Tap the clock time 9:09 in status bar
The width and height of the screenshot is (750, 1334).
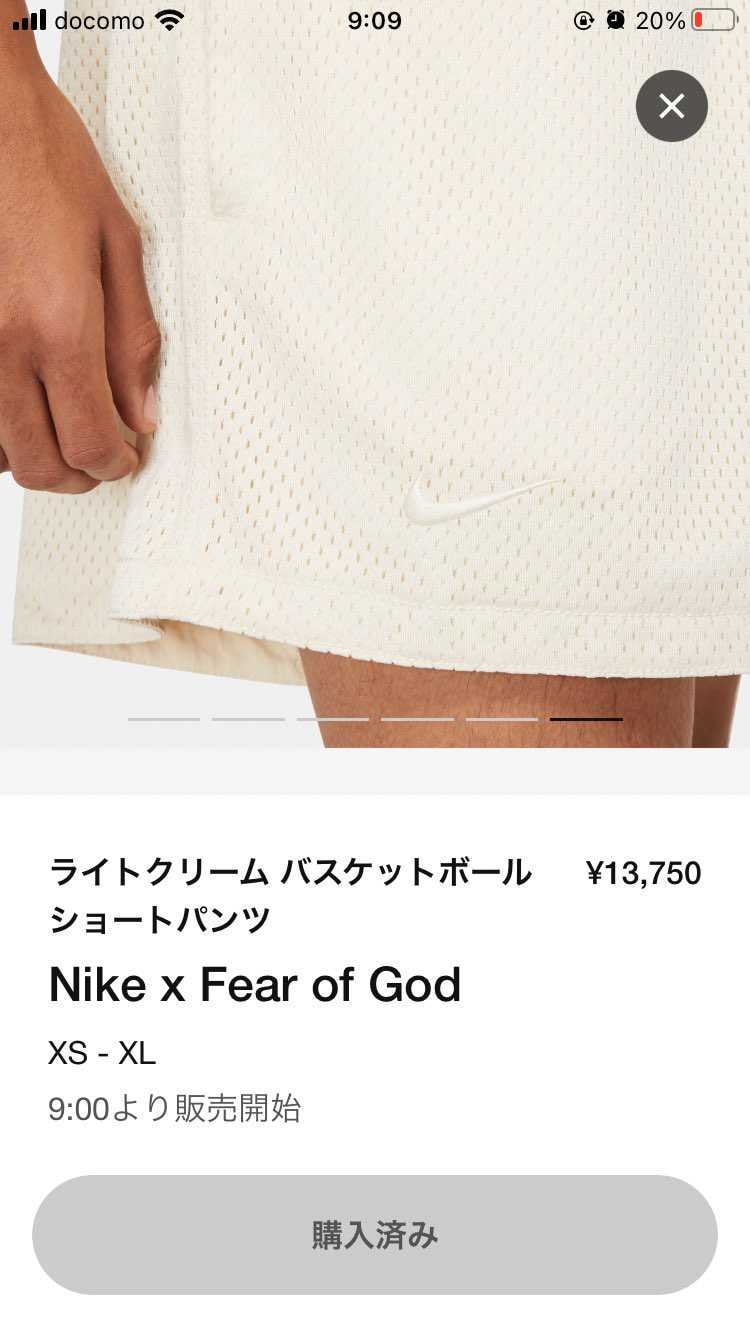pos(373,20)
